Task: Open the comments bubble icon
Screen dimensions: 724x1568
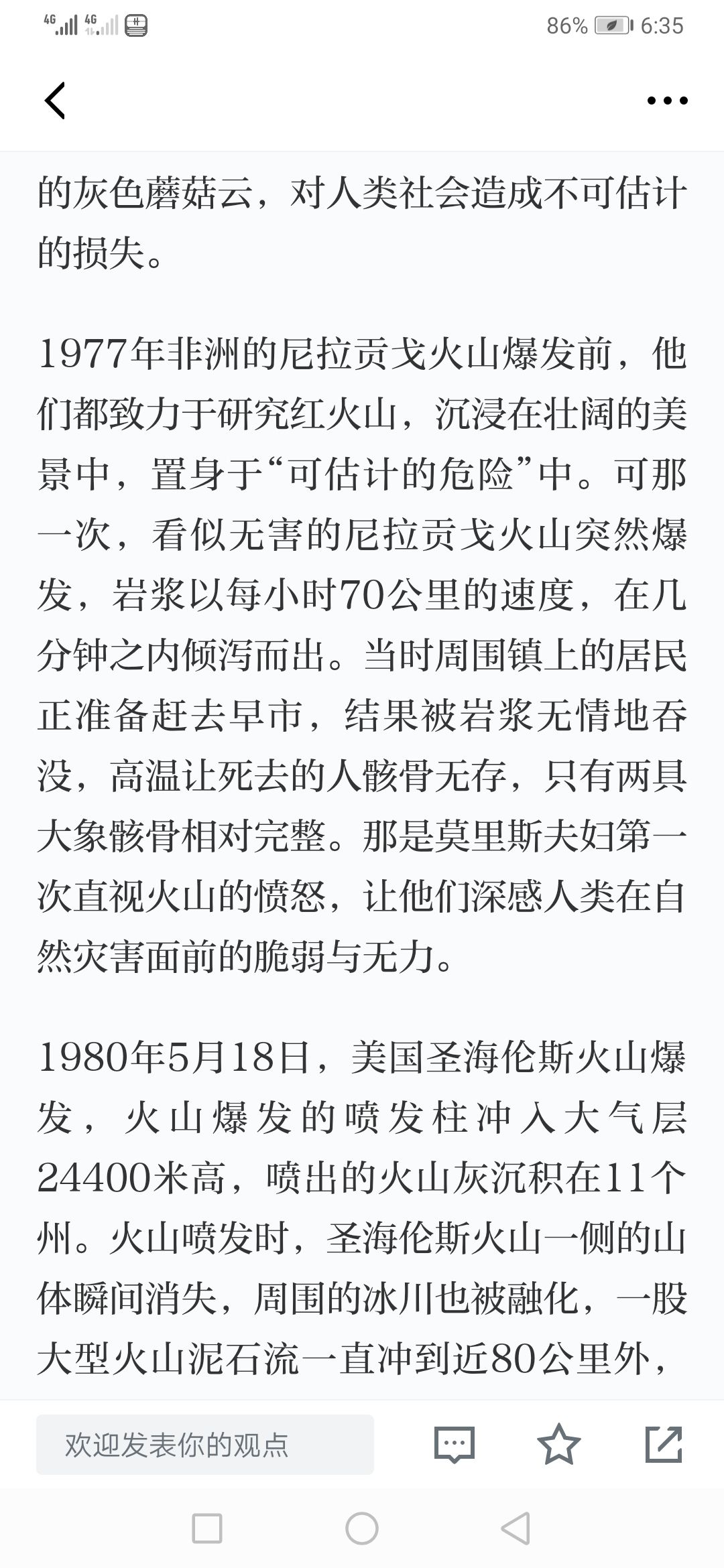Action: point(454,1445)
